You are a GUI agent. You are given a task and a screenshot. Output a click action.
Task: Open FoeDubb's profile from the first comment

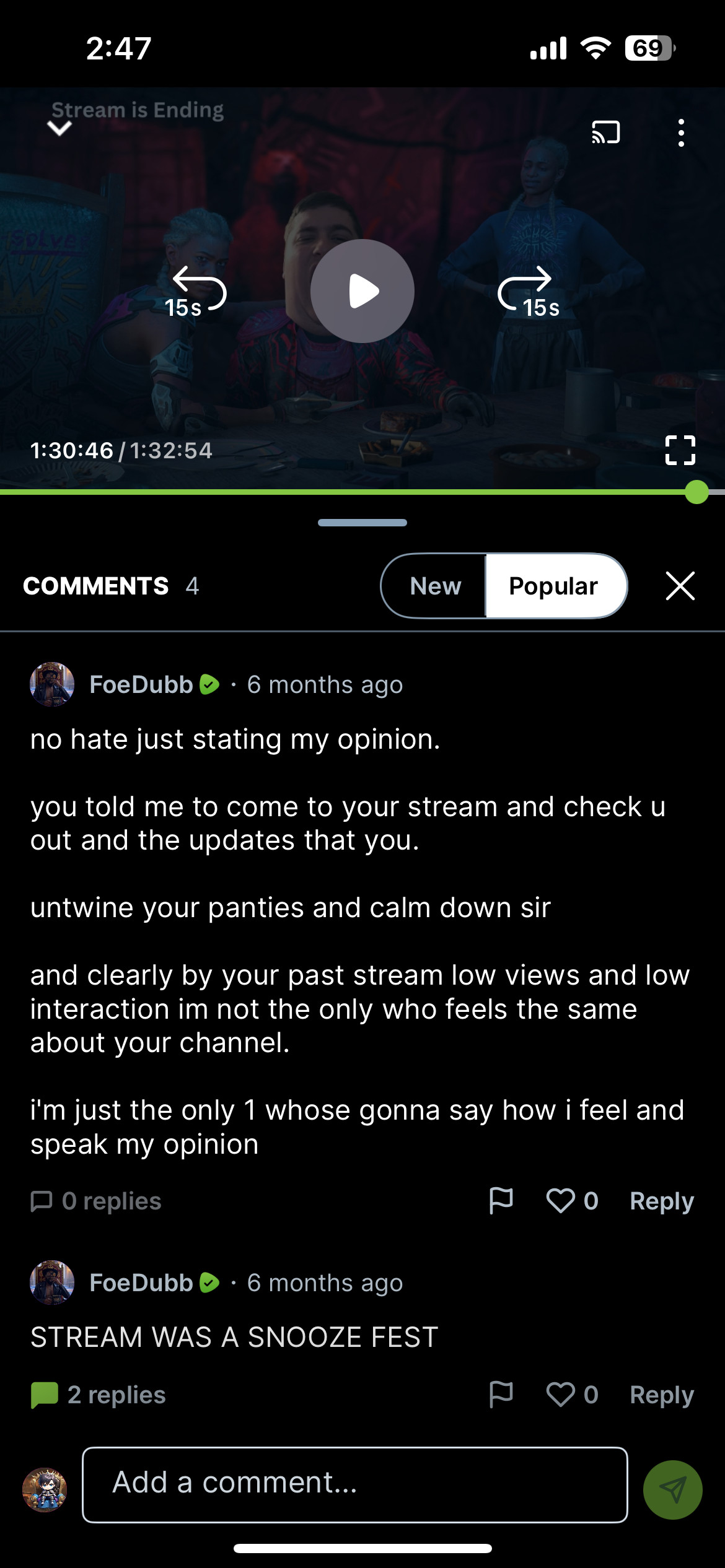click(141, 685)
